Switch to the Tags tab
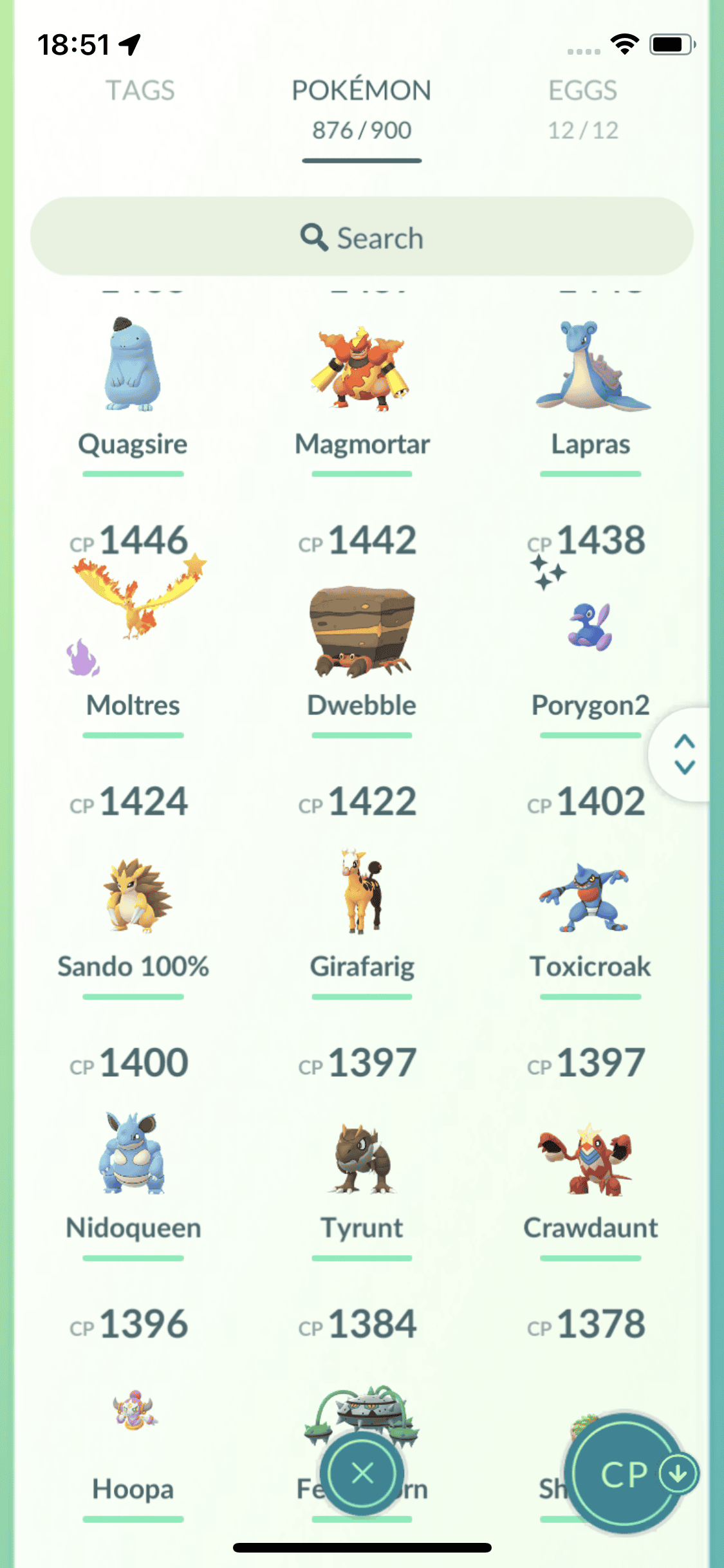This screenshot has height=1568, width=724. 140,91
